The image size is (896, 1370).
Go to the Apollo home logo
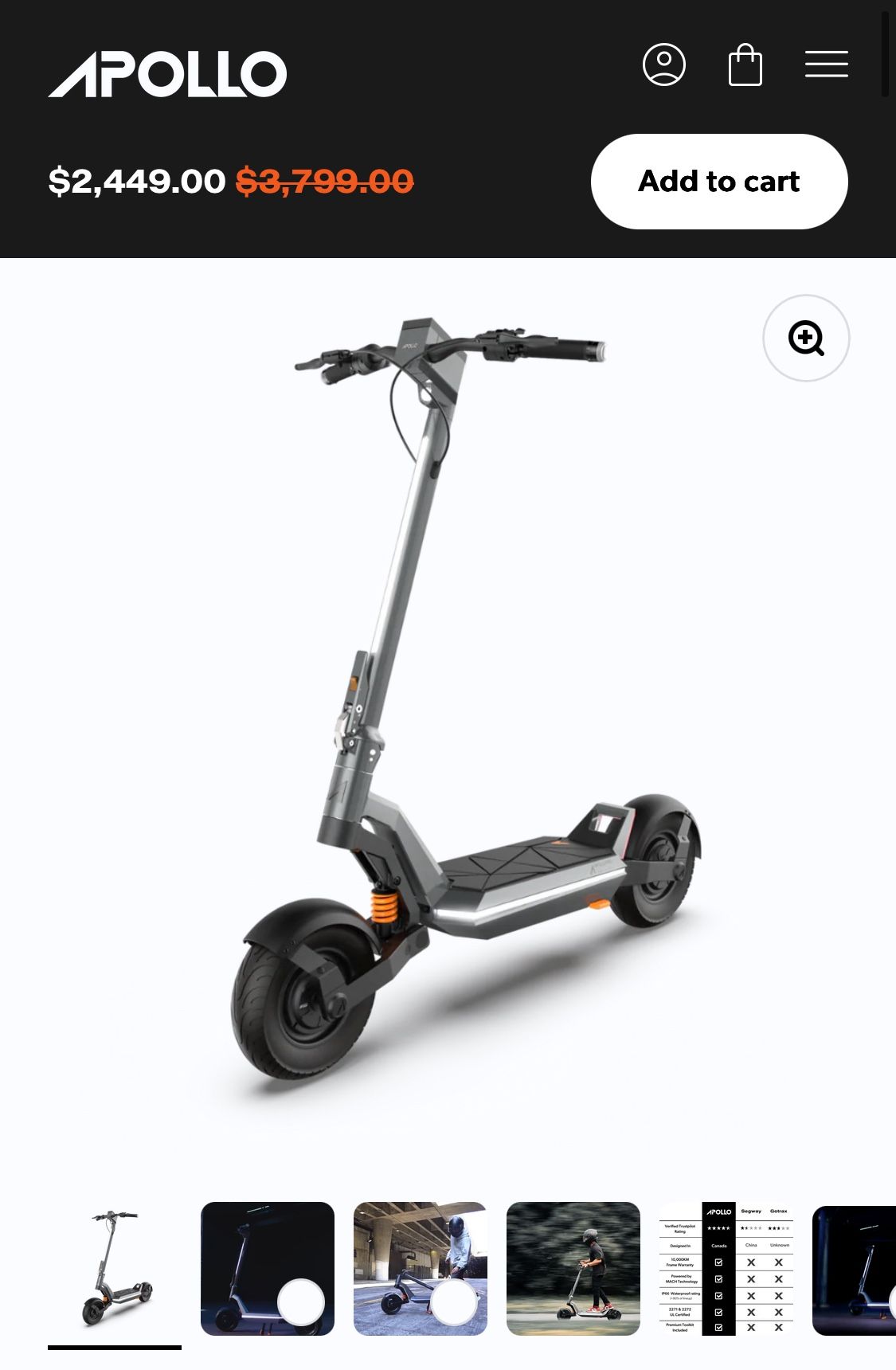[167, 74]
